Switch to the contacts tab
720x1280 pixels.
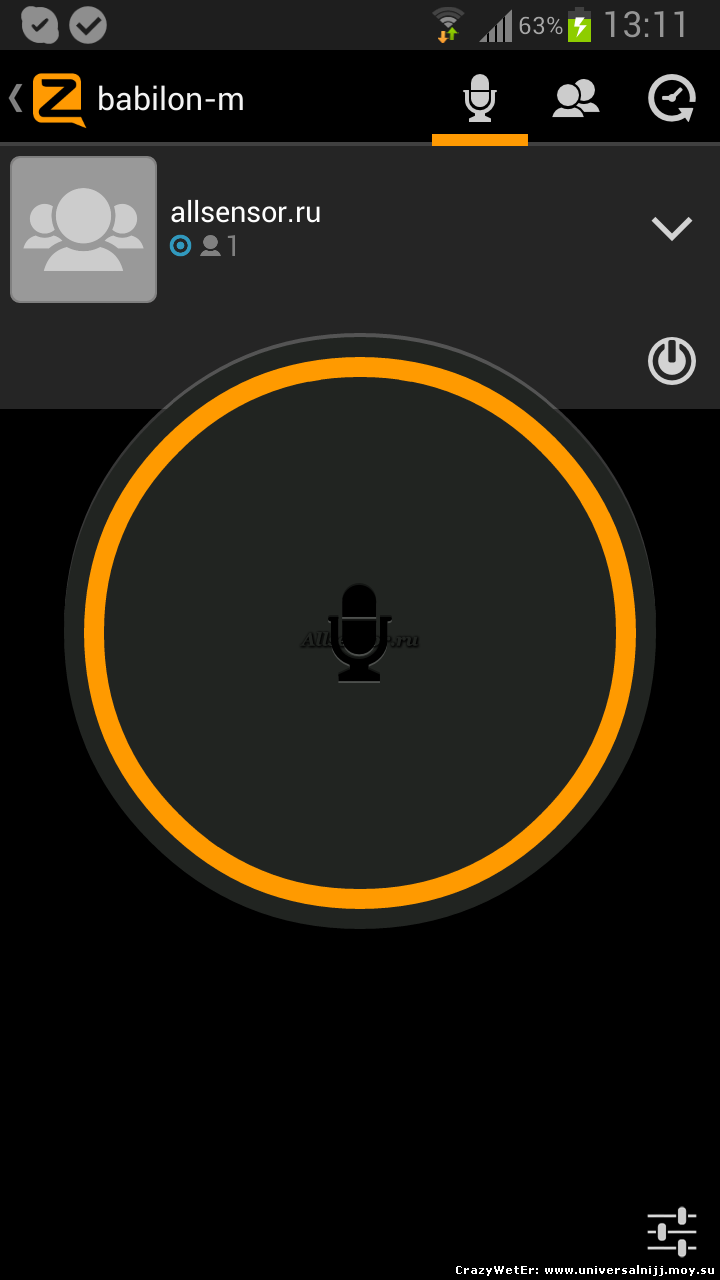pos(576,99)
